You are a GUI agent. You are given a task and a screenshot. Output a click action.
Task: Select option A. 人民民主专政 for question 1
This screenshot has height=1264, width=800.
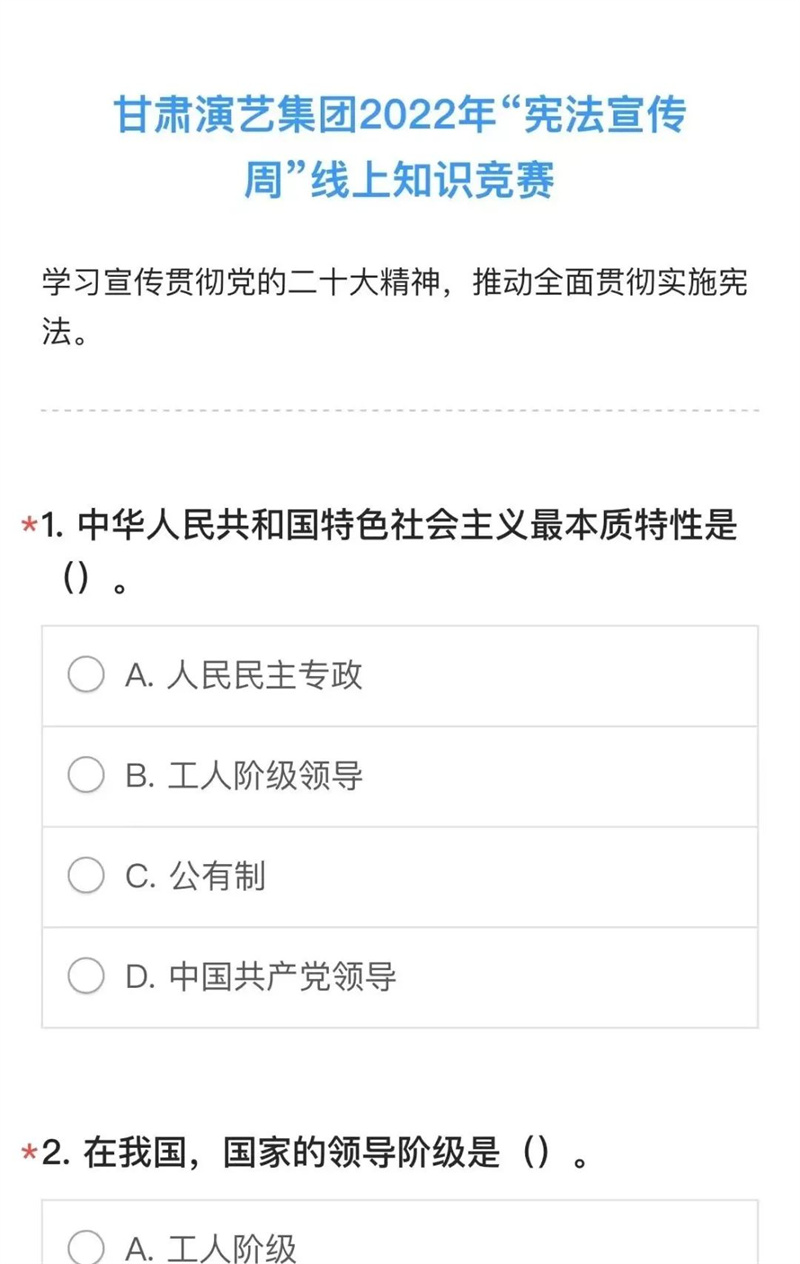coord(86,675)
